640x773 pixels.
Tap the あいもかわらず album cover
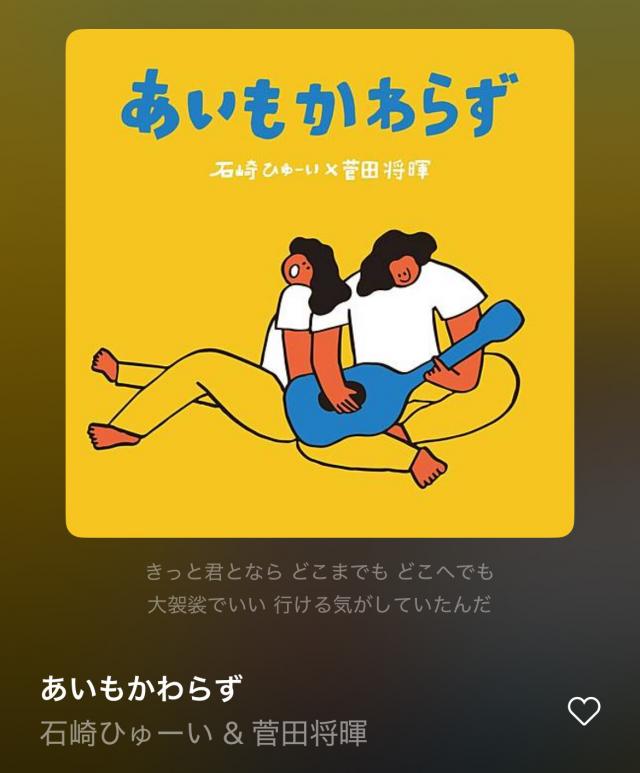tap(320, 284)
